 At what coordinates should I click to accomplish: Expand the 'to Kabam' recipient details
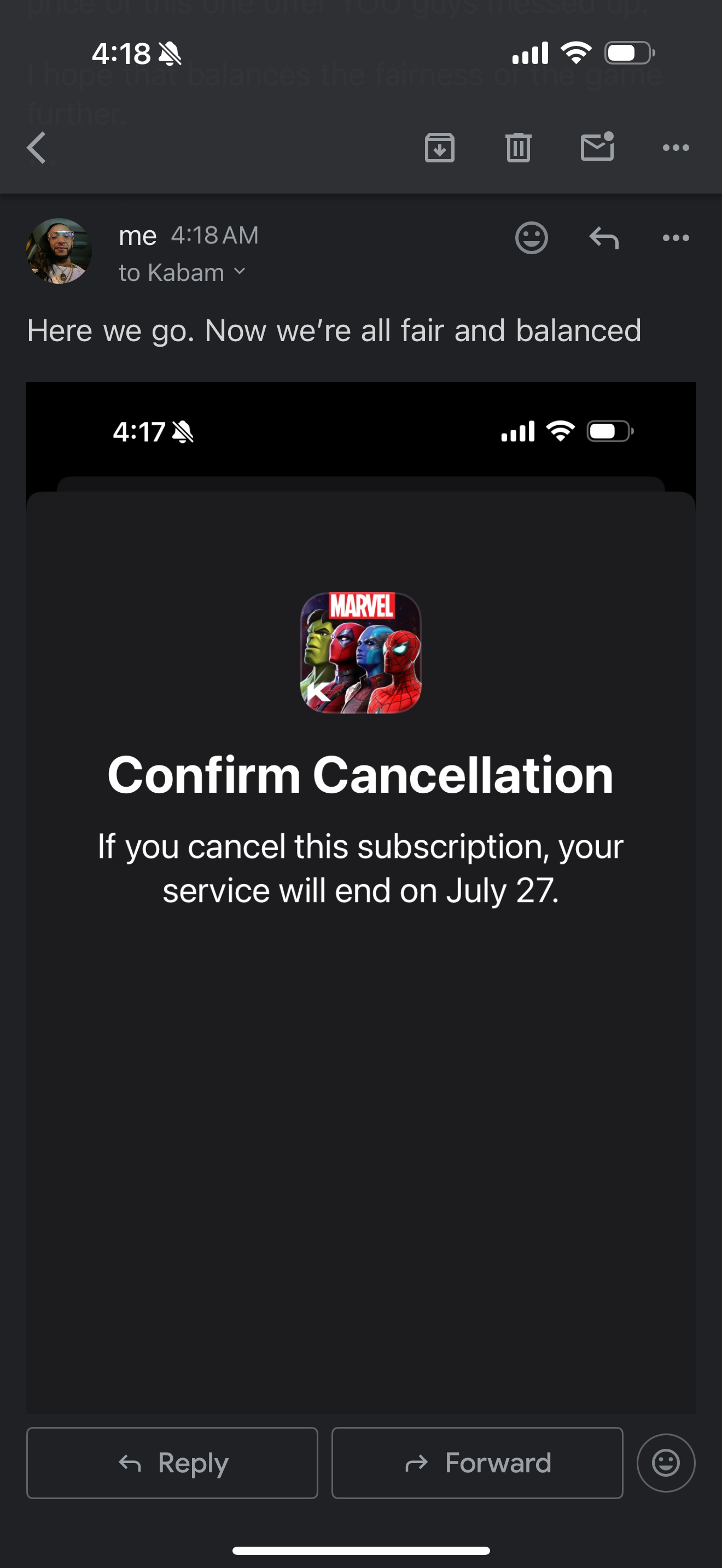click(x=182, y=273)
